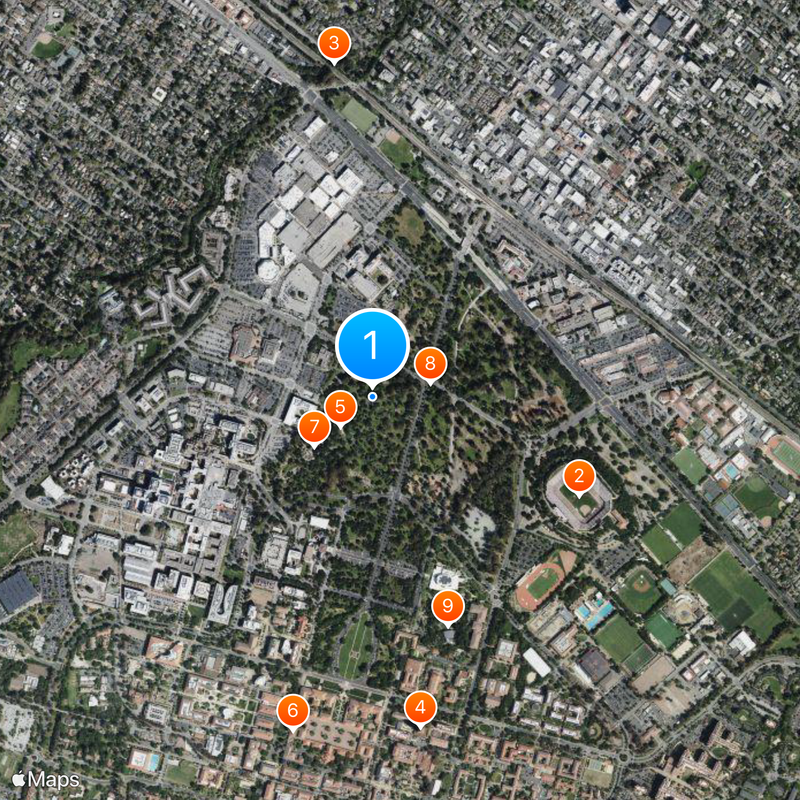Tap orange pin number 9
Screen dimensions: 800x800
tap(448, 605)
